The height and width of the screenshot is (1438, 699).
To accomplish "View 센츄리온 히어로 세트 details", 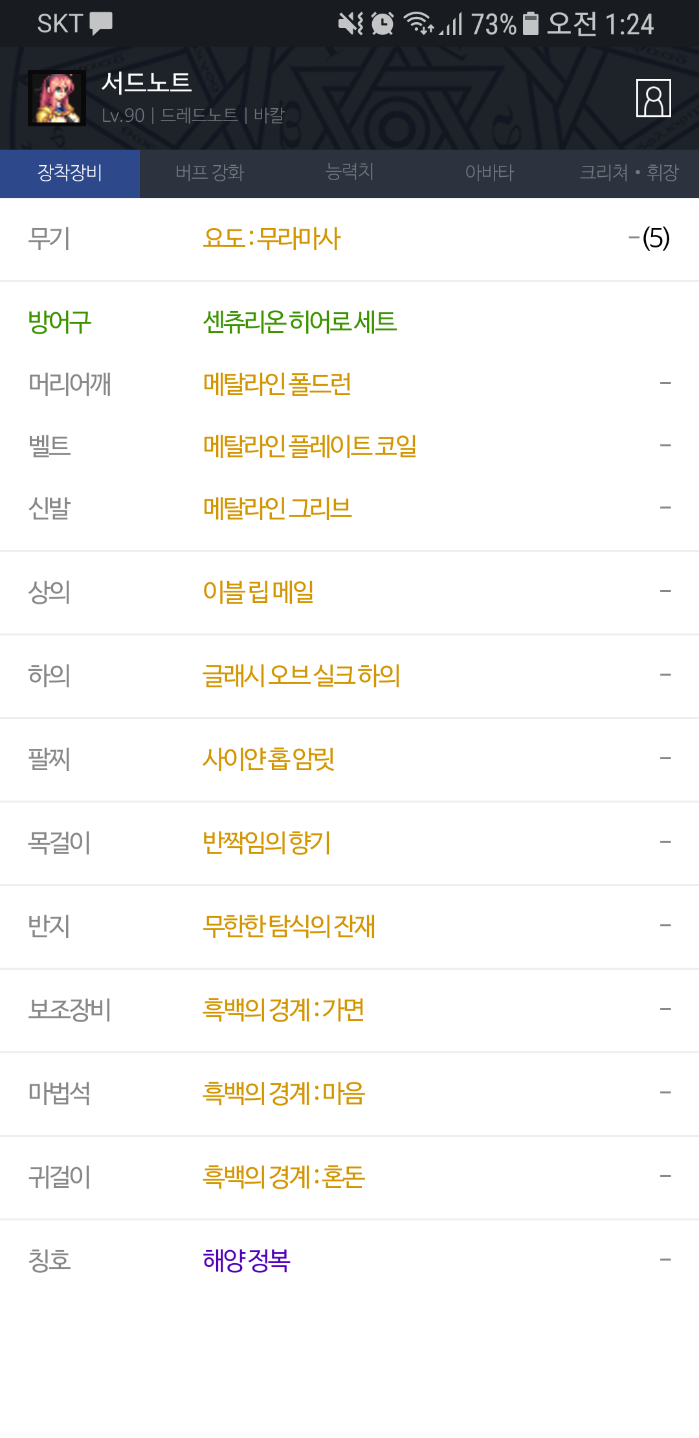I will 299,322.
